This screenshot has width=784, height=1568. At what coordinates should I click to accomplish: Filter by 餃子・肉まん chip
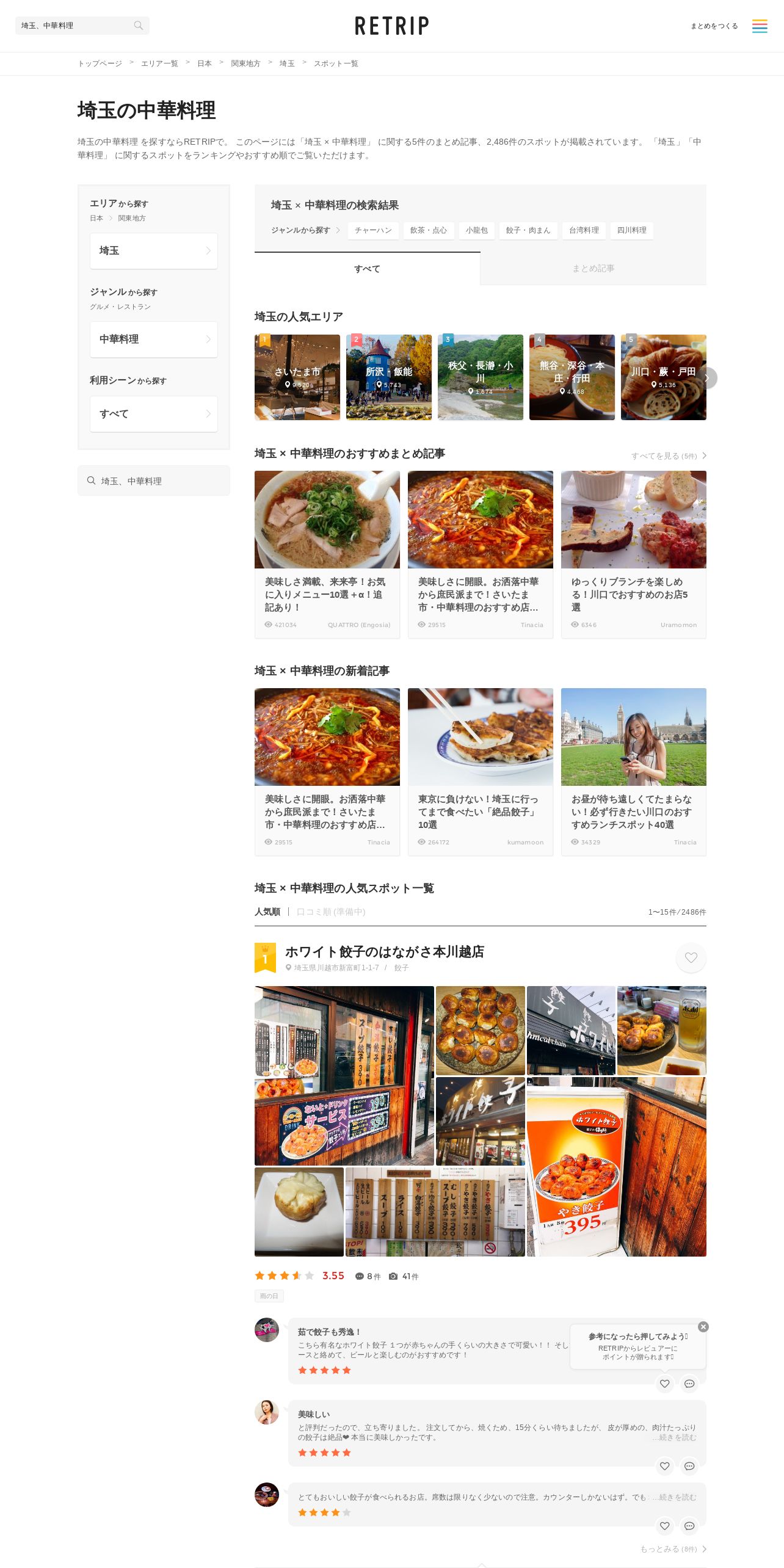coord(528,230)
